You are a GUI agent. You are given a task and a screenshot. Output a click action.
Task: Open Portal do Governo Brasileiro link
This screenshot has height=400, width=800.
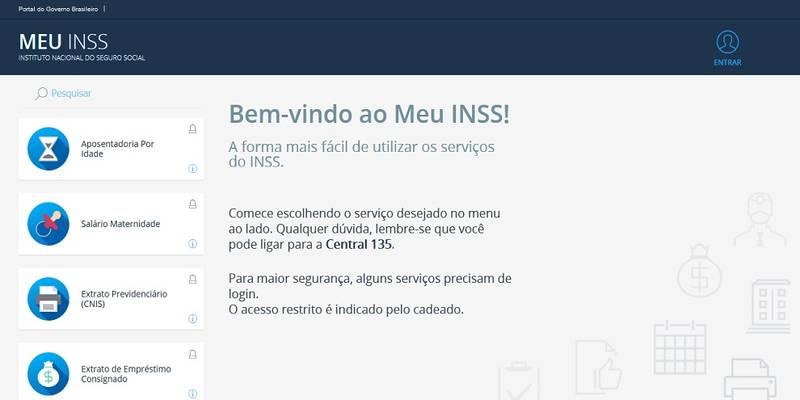pos(59,8)
